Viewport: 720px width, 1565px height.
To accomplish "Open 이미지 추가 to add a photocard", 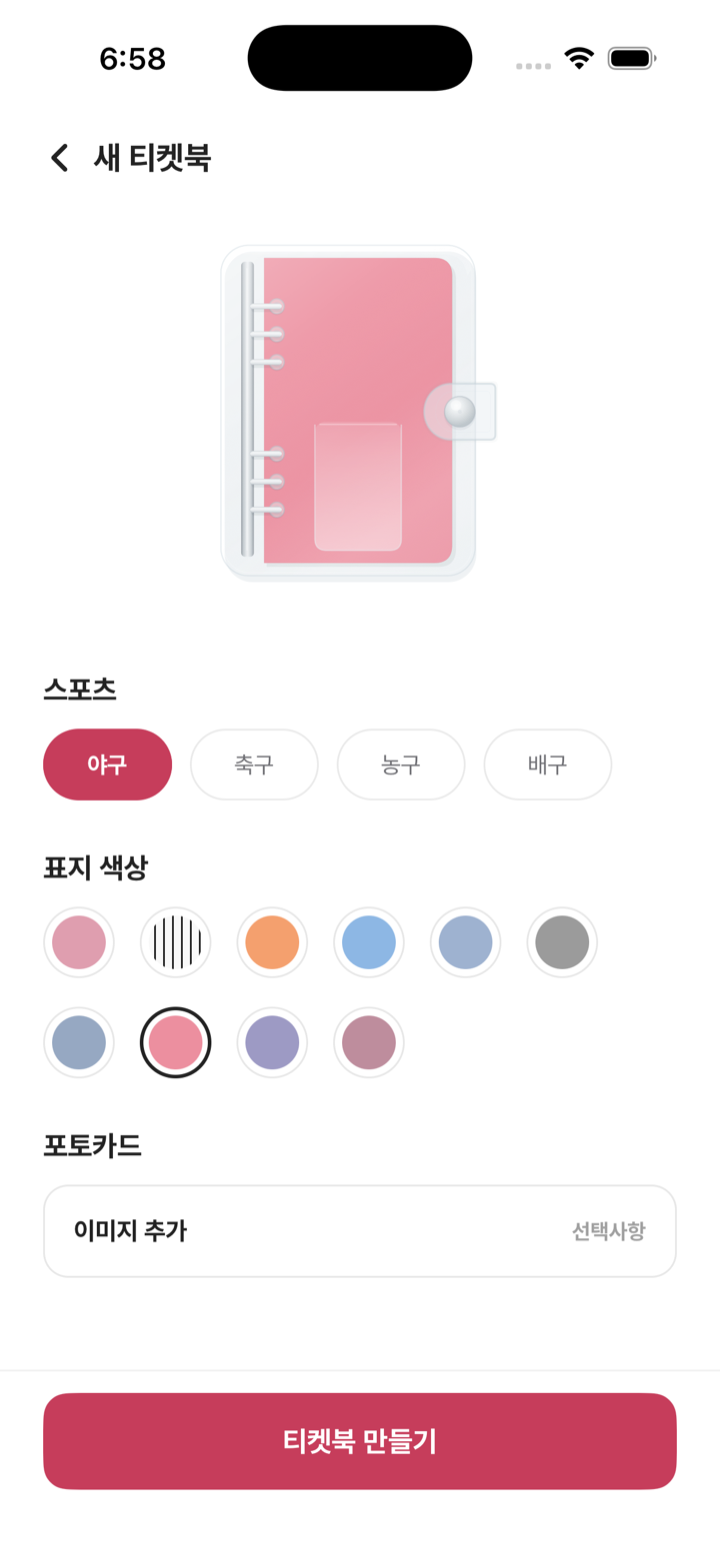I will point(360,1231).
